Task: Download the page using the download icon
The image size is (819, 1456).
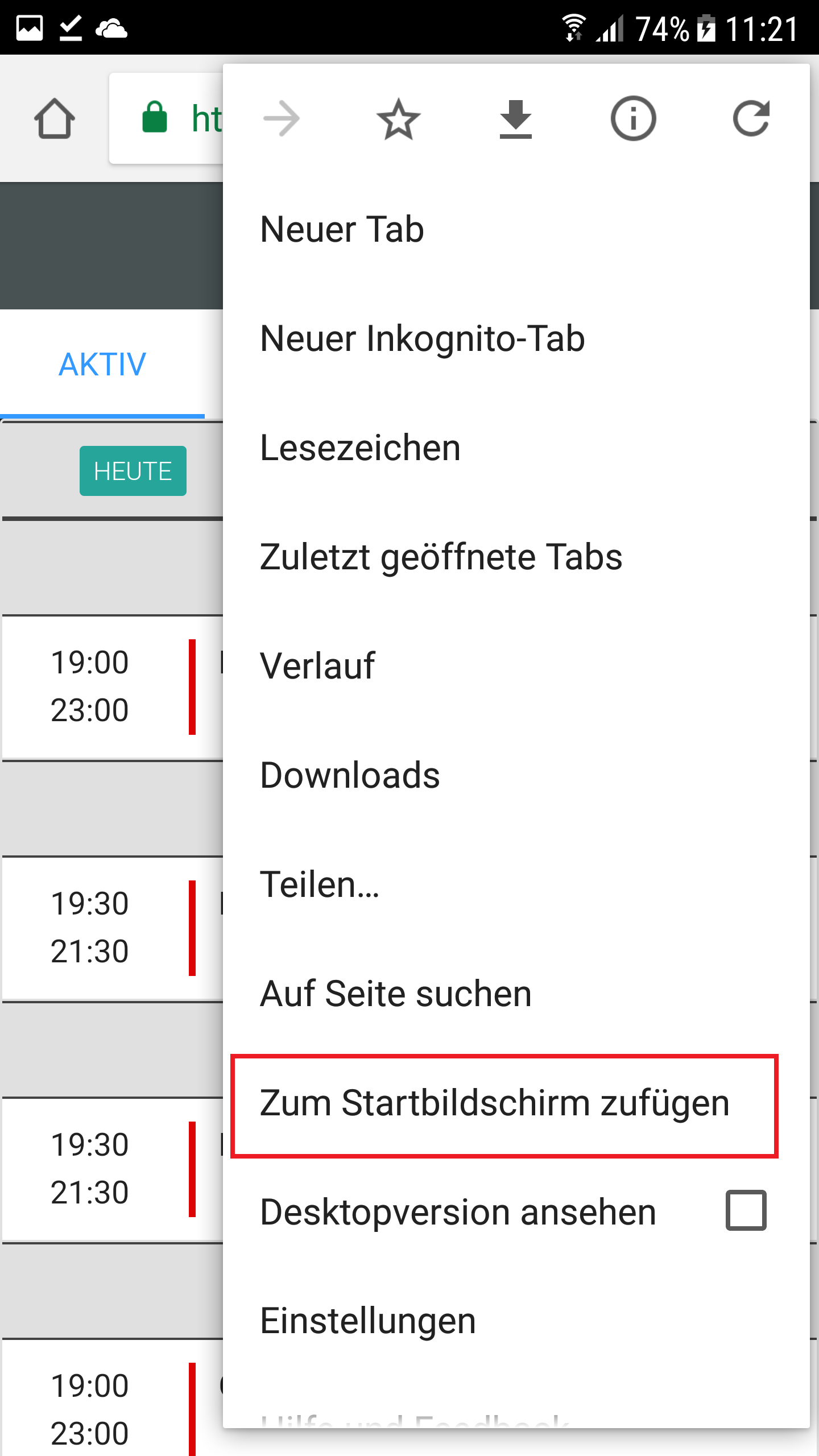Action: click(x=516, y=119)
